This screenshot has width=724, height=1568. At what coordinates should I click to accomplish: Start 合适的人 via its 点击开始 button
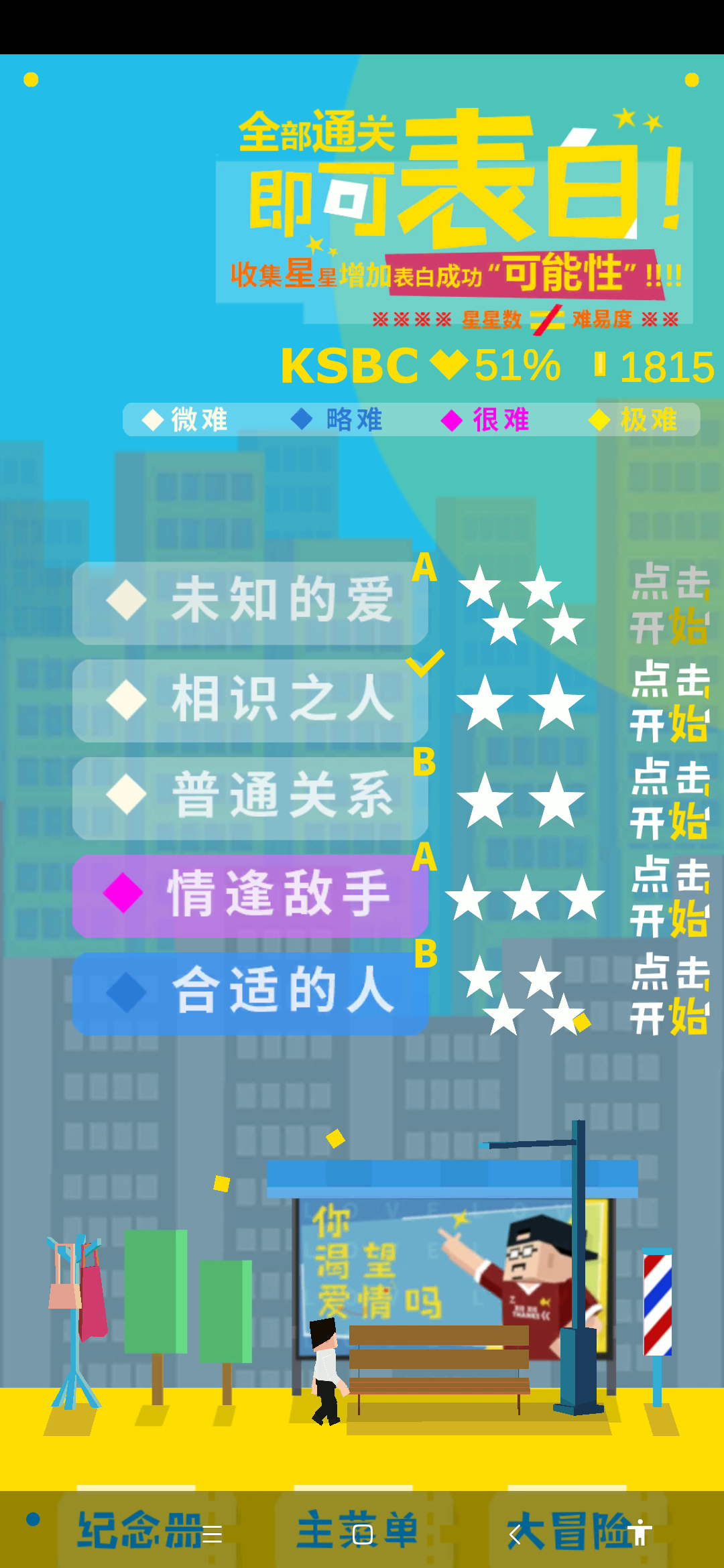(670, 994)
